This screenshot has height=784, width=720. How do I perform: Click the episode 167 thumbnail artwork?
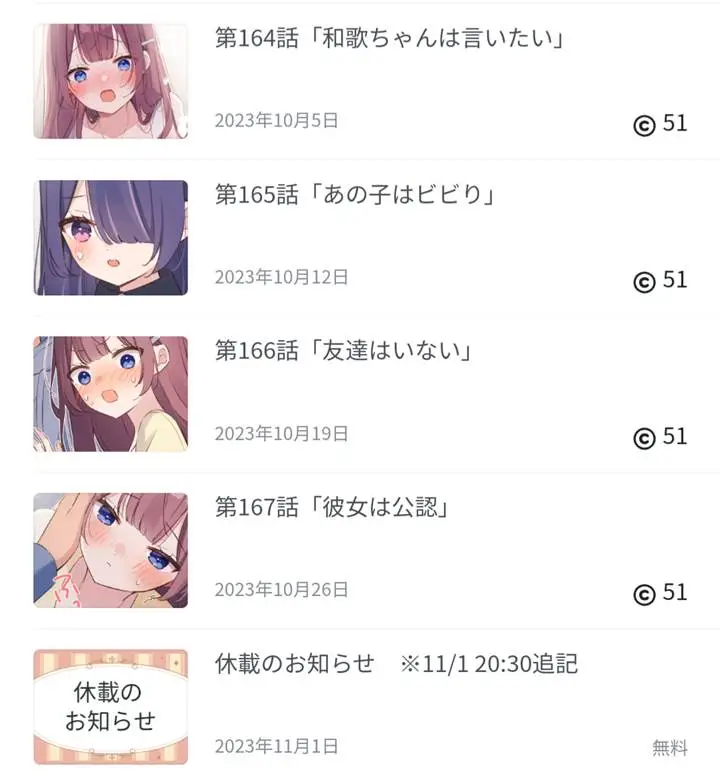coord(110,549)
